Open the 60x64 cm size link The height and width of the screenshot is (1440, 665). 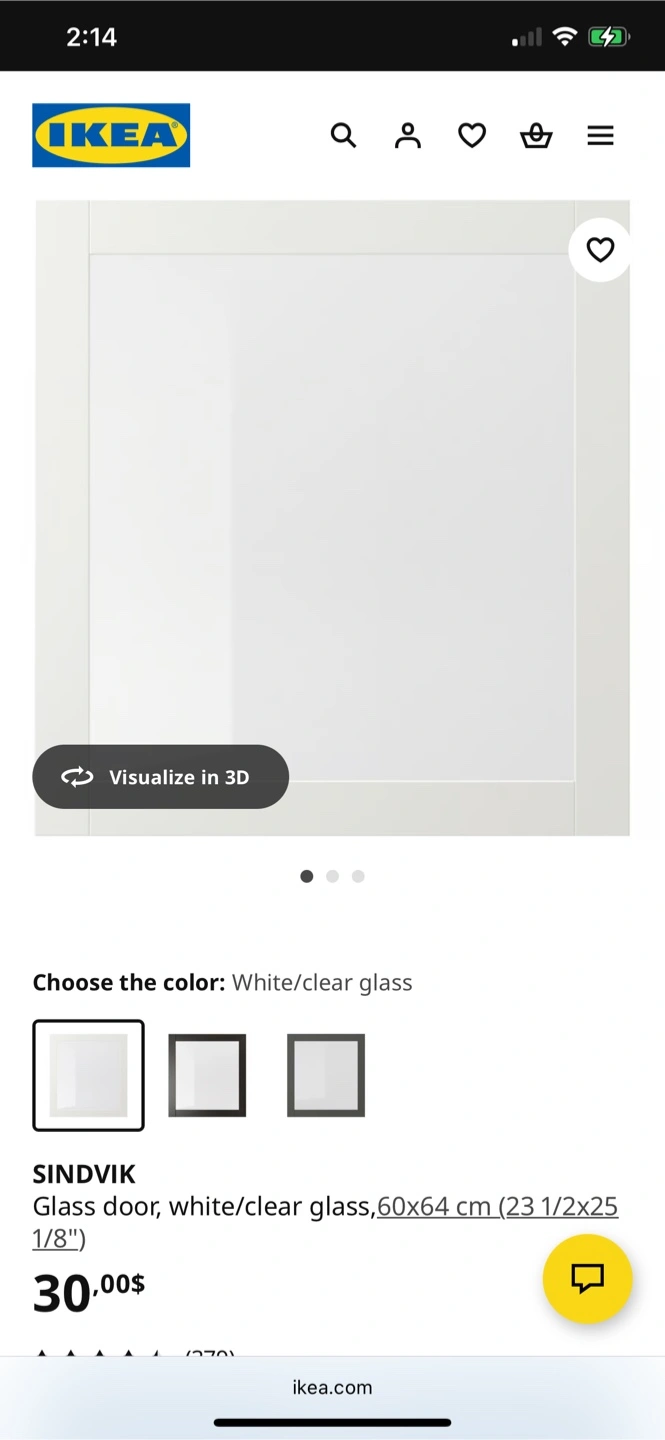click(497, 1207)
